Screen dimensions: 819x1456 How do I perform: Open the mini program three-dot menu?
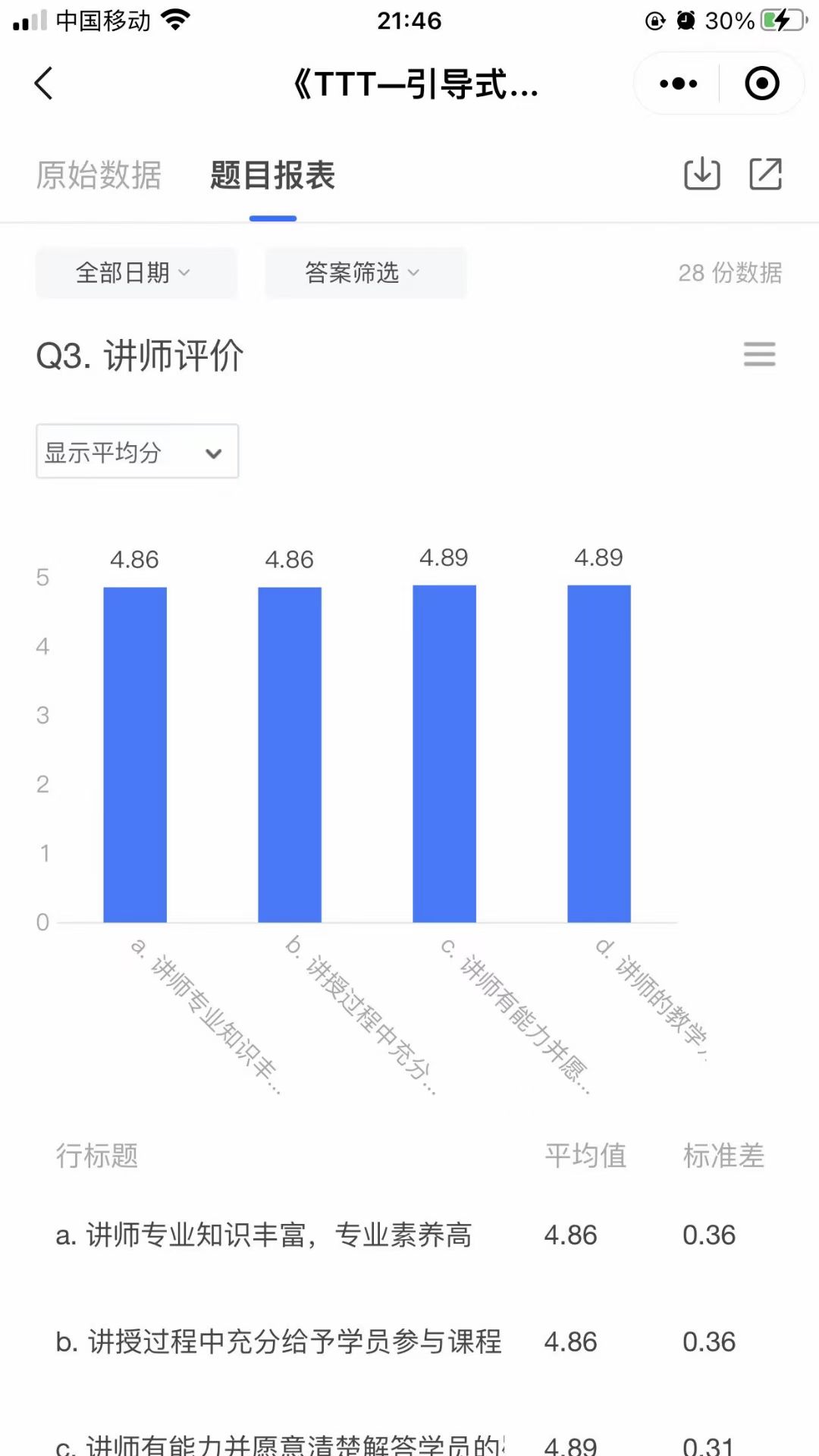678,83
